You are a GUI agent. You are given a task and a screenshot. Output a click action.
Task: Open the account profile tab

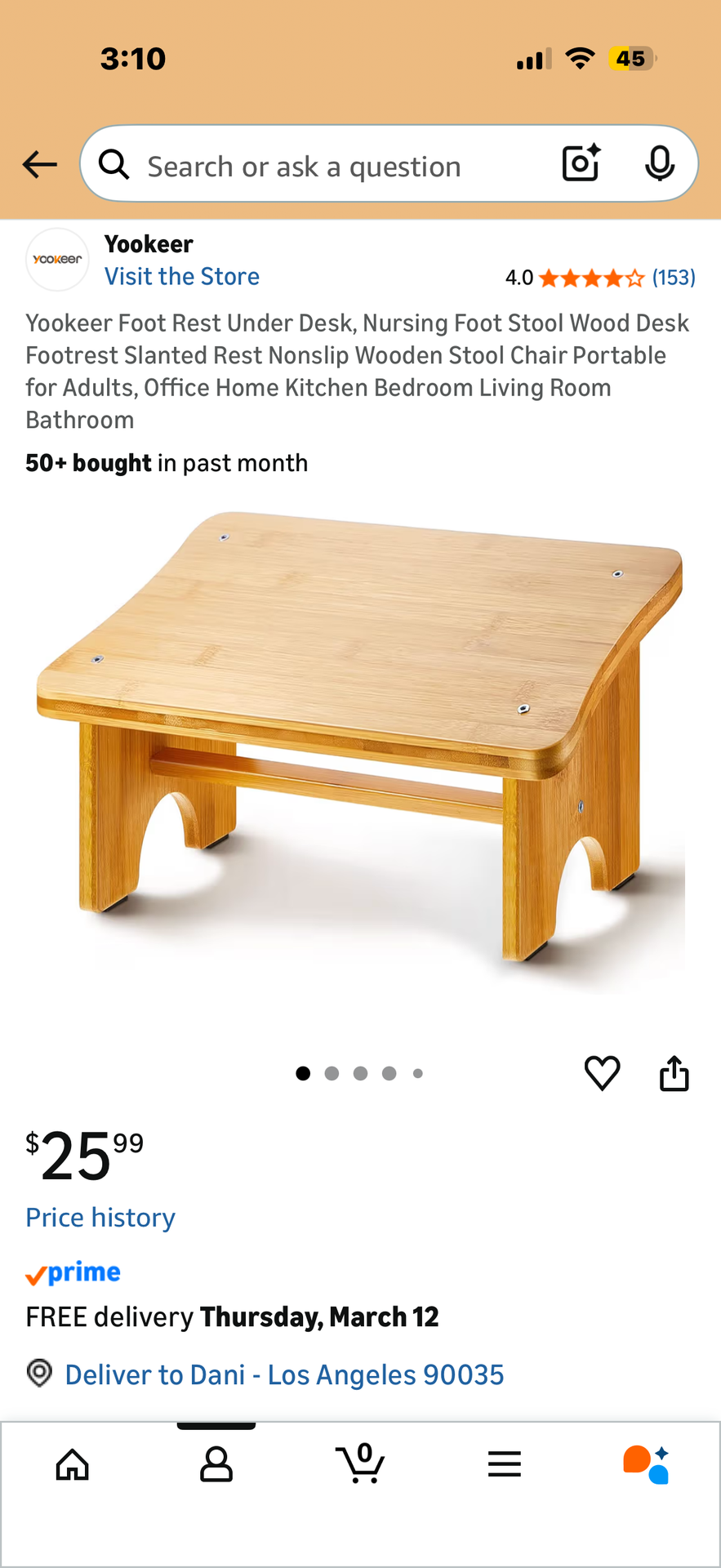[216, 1464]
